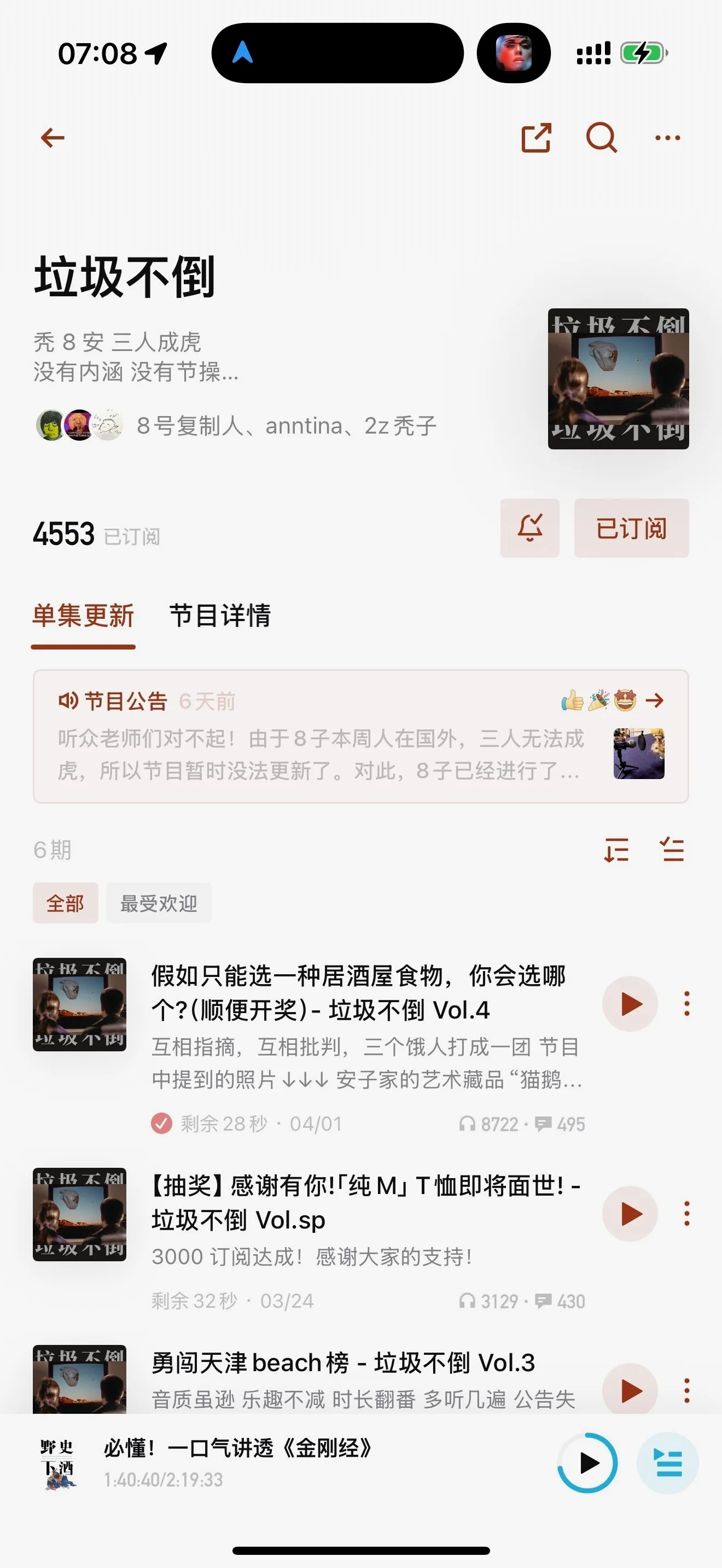The image size is (722, 1568).
Task: Tap the 已订阅 subscribed button
Action: 631,528
